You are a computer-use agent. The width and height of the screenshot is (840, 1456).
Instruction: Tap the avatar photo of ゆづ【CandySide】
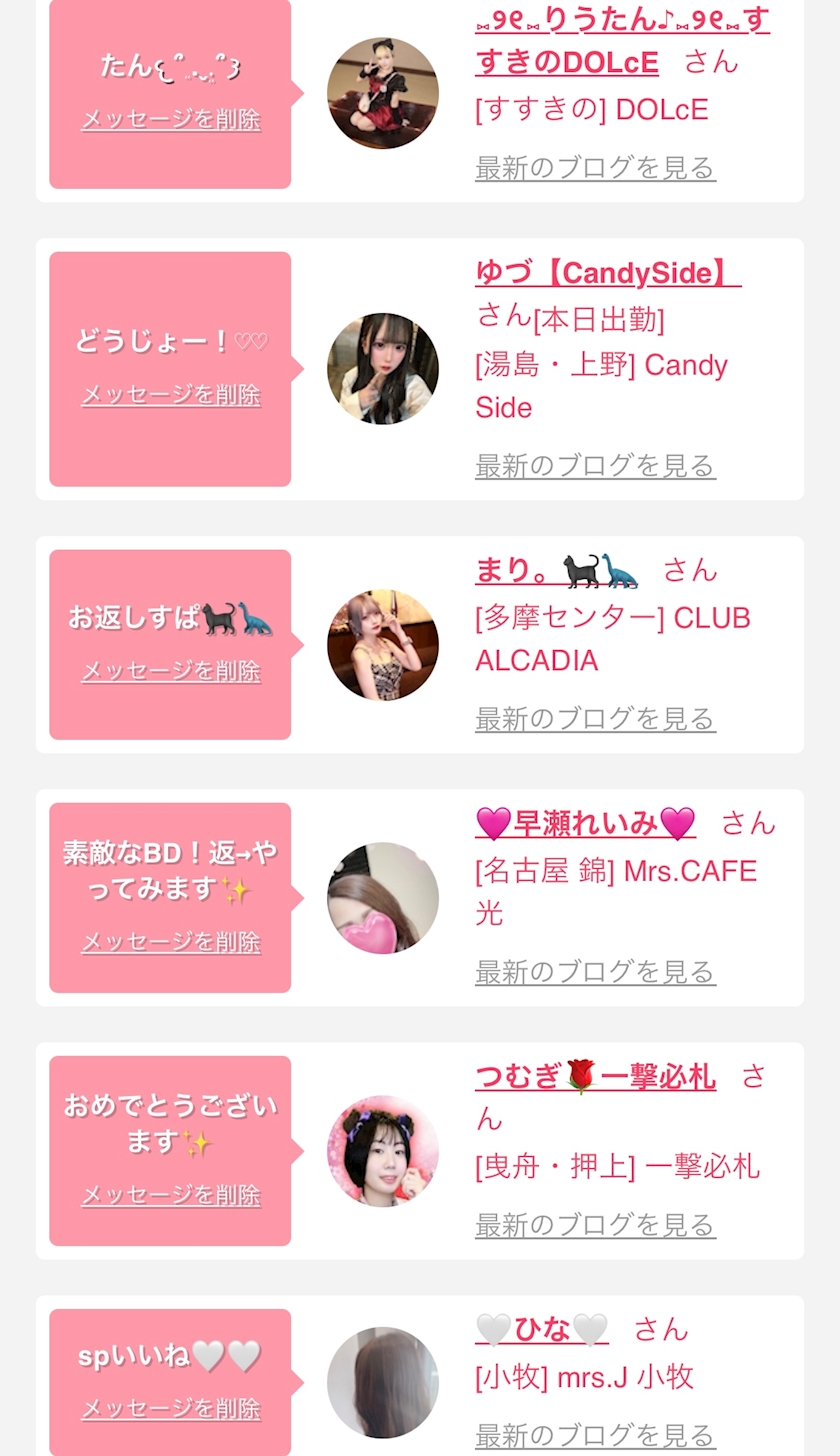pyautogui.click(x=383, y=369)
